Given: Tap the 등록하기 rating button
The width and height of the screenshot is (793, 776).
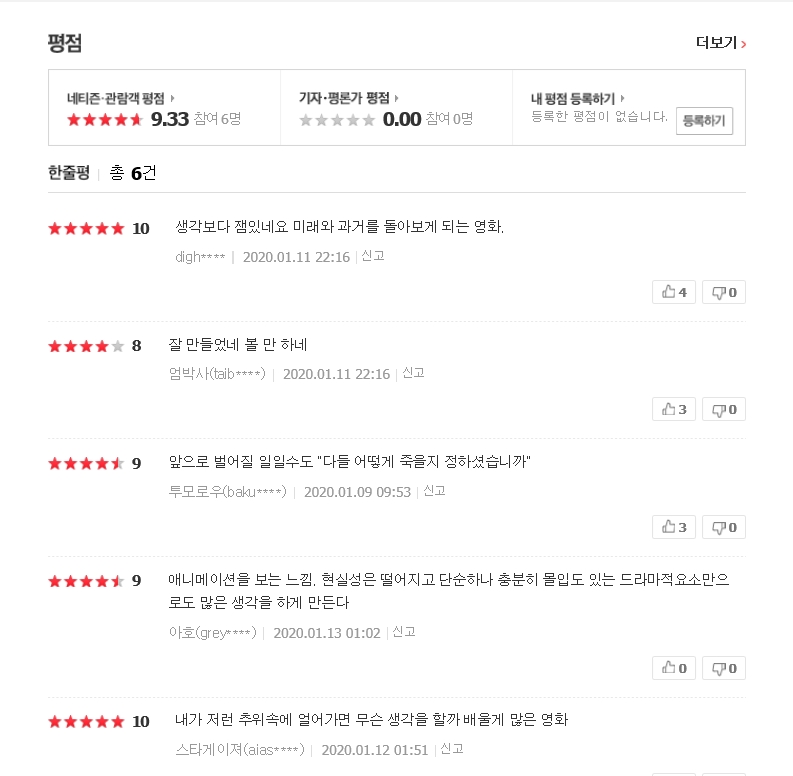Looking at the screenshot, I should click(x=704, y=121).
